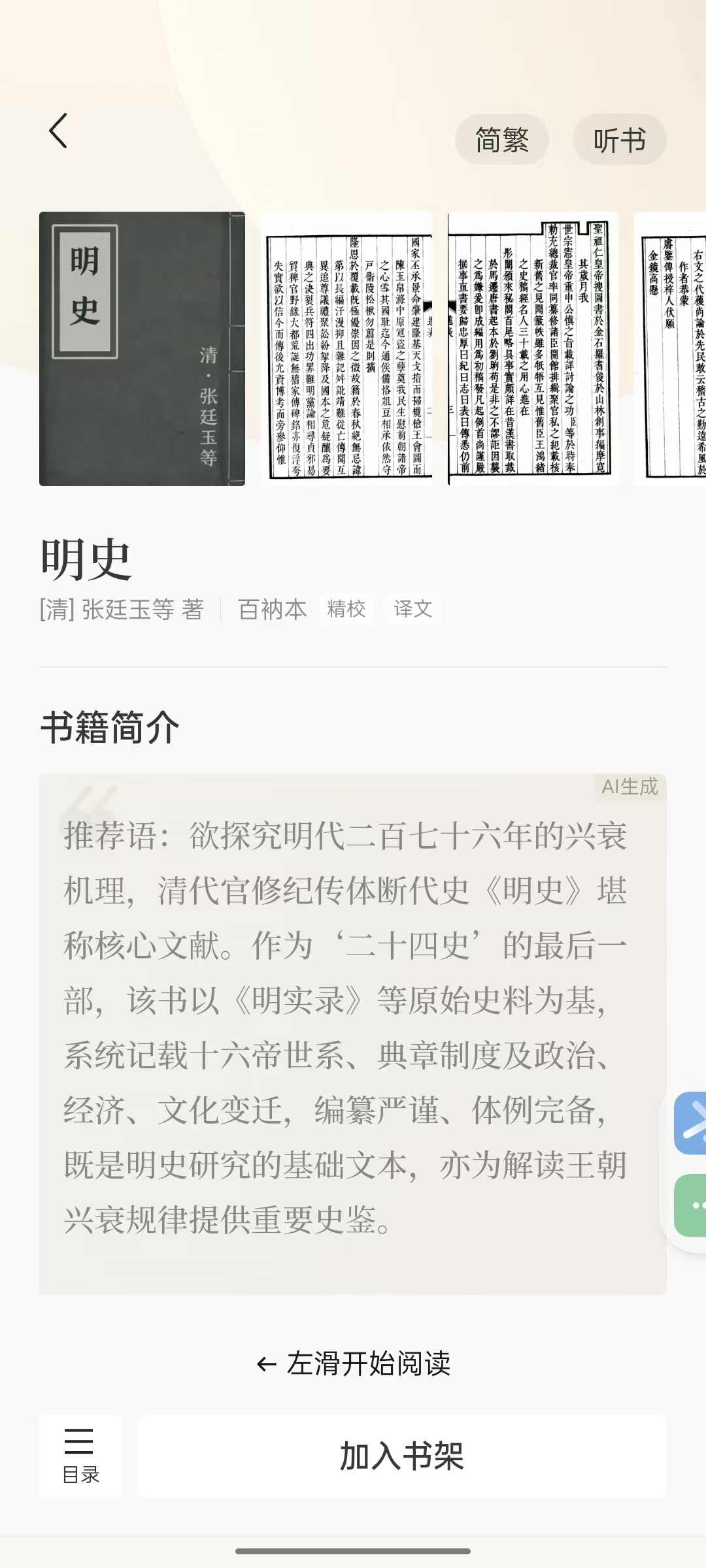This screenshot has height=1568, width=706.
Task: Open the 目录 table of contents
Action: pyautogui.click(x=80, y=1456)
